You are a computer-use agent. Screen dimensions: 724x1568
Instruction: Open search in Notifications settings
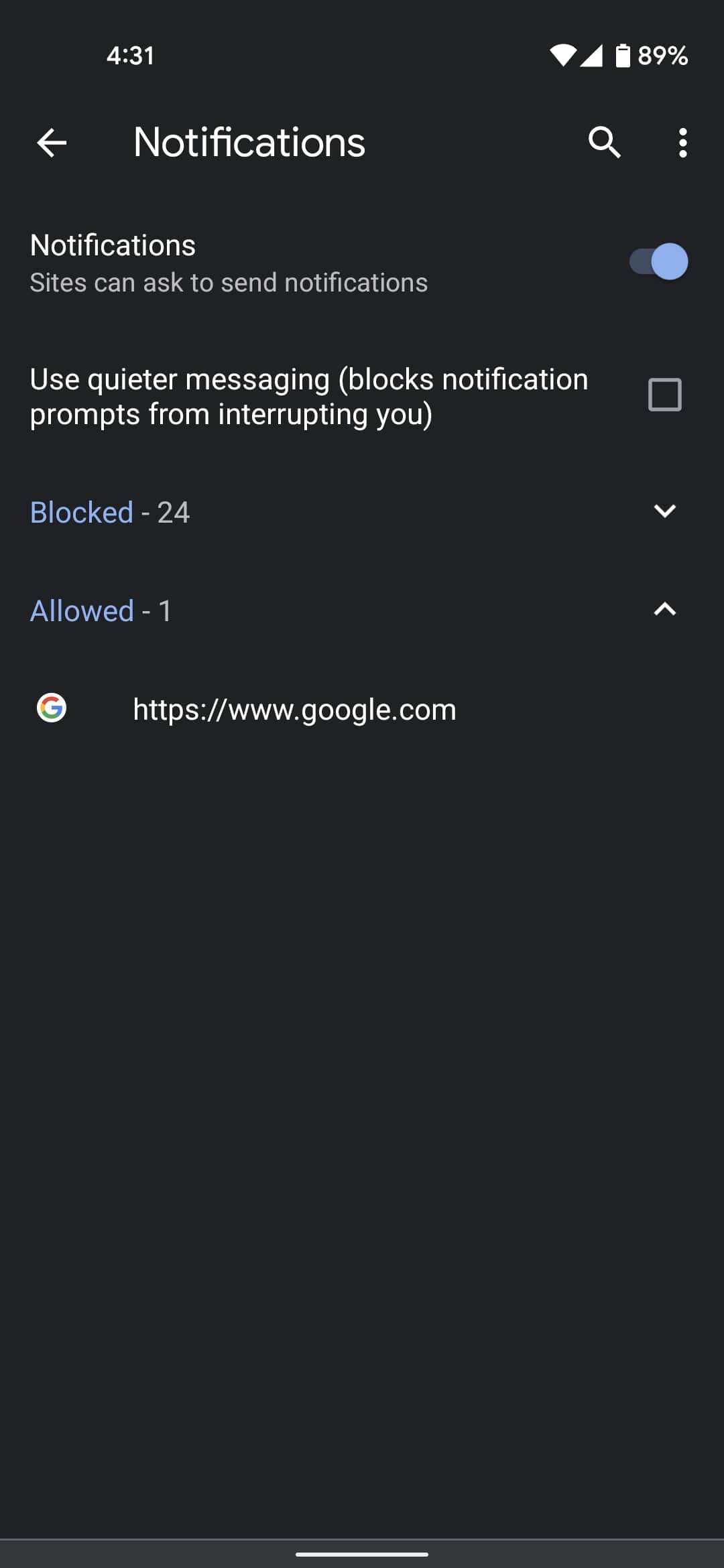point(605,143)
